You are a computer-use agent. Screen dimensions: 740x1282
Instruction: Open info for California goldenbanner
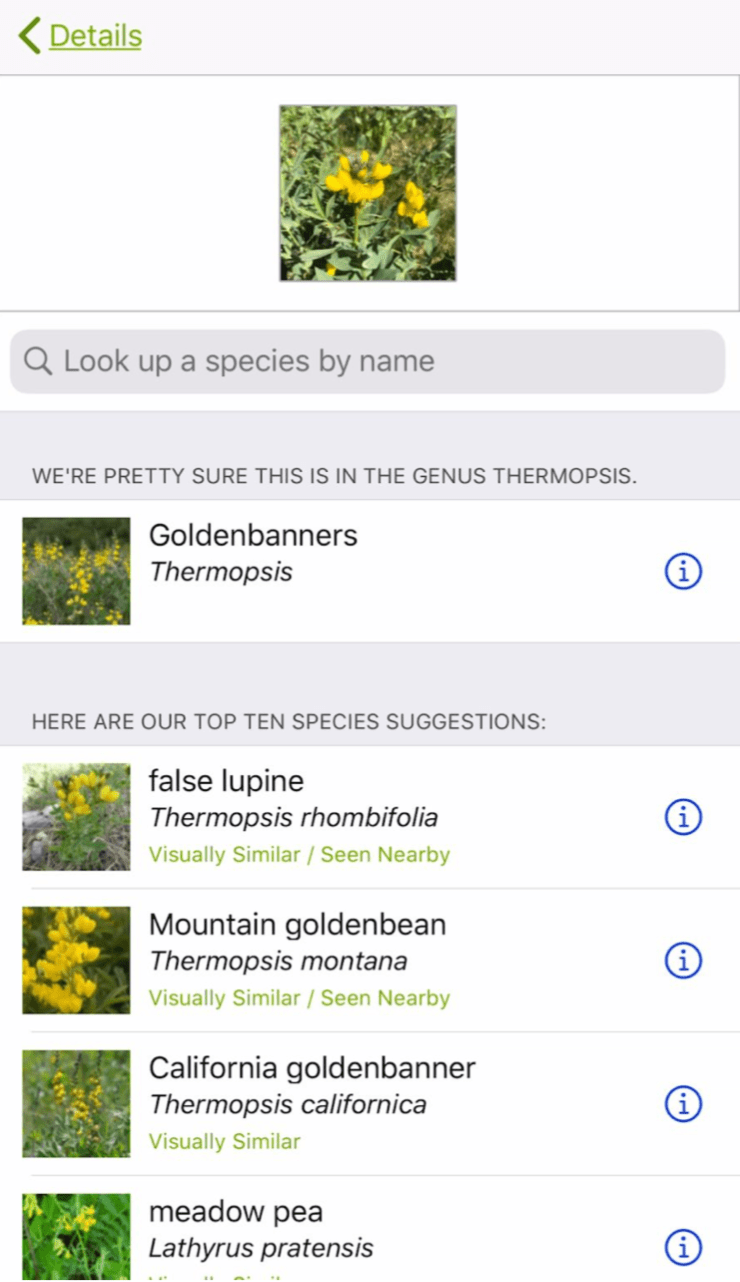click(682, 1104)
